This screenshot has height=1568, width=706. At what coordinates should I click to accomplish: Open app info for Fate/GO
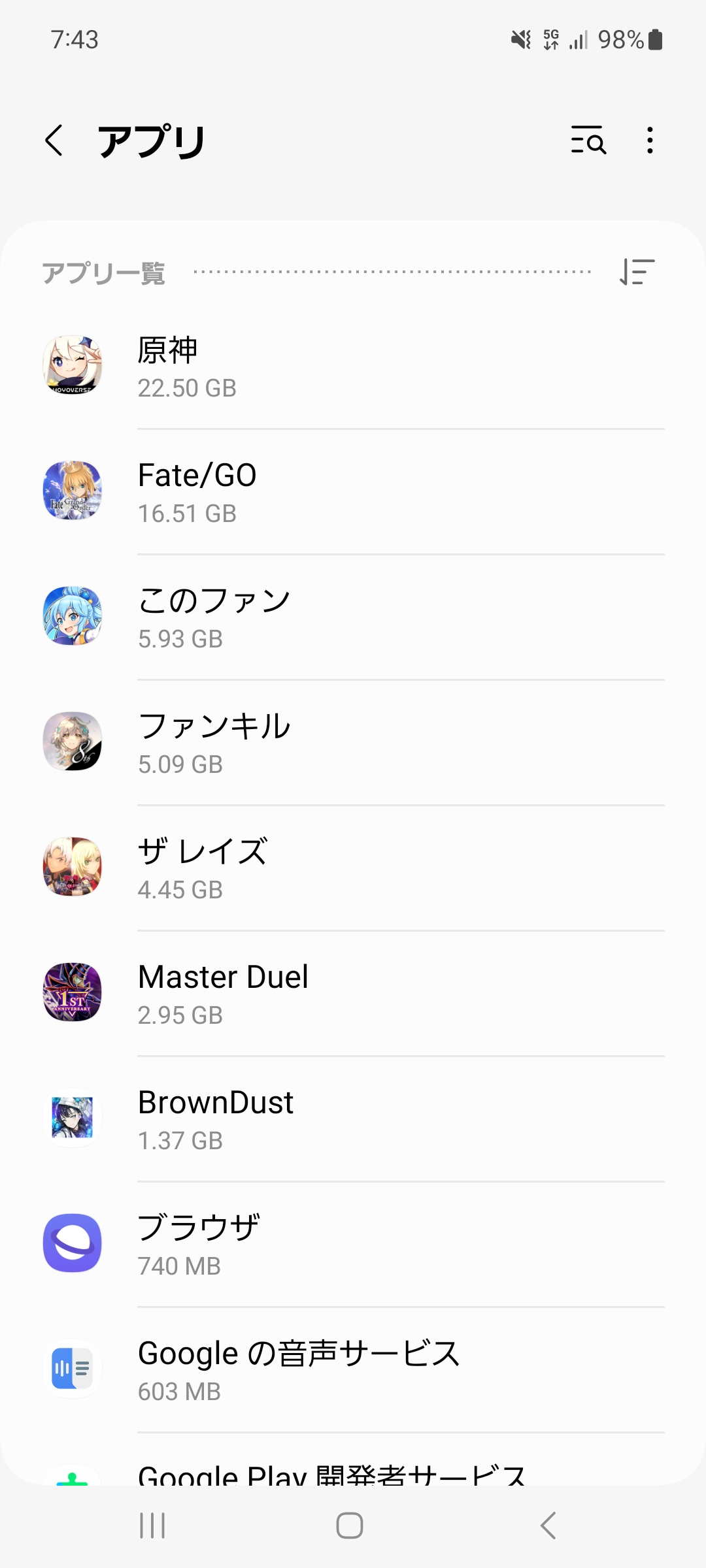point(353,491)
